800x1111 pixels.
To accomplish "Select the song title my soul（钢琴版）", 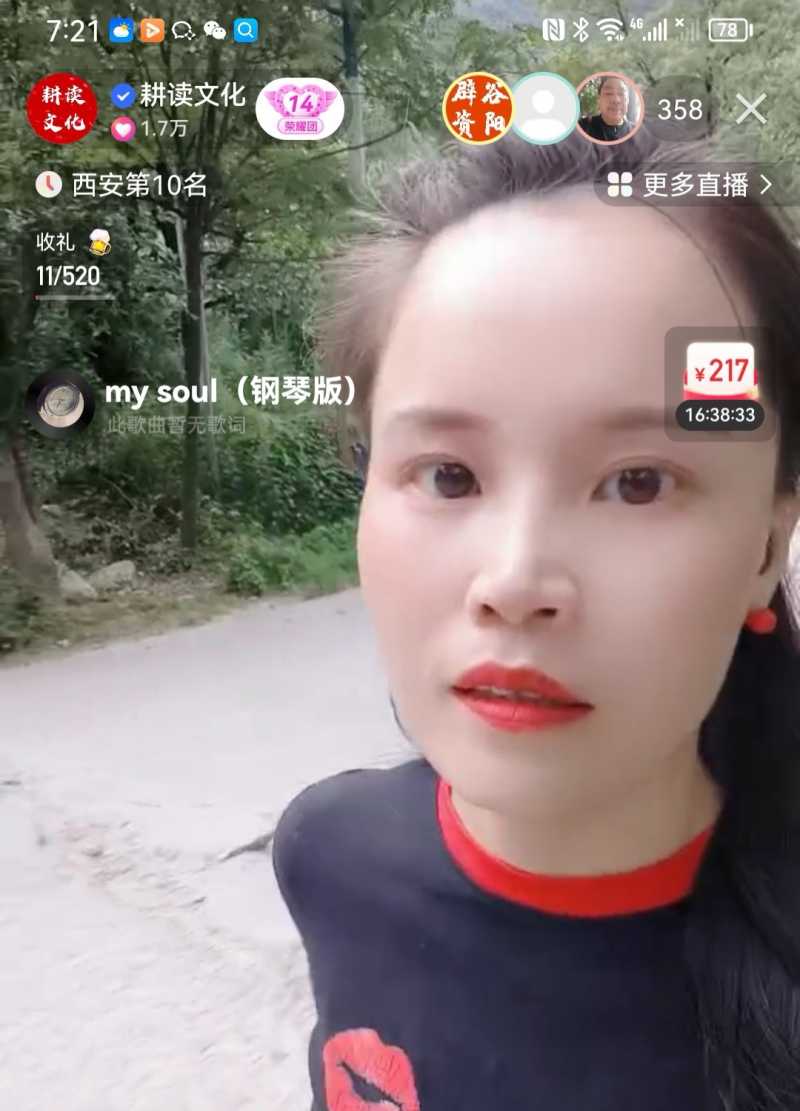I will 230,392.
